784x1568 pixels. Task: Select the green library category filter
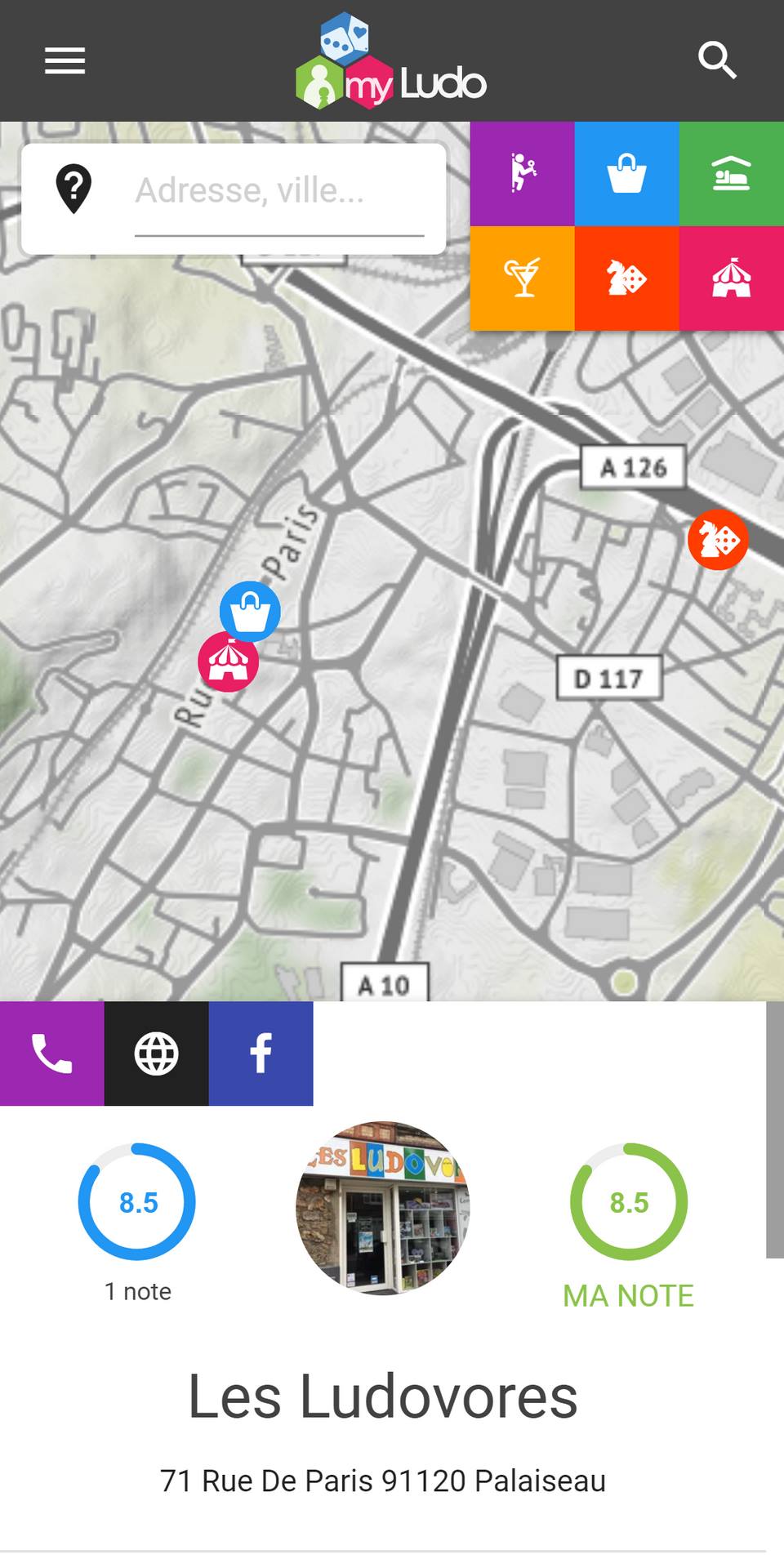(731, 173)
